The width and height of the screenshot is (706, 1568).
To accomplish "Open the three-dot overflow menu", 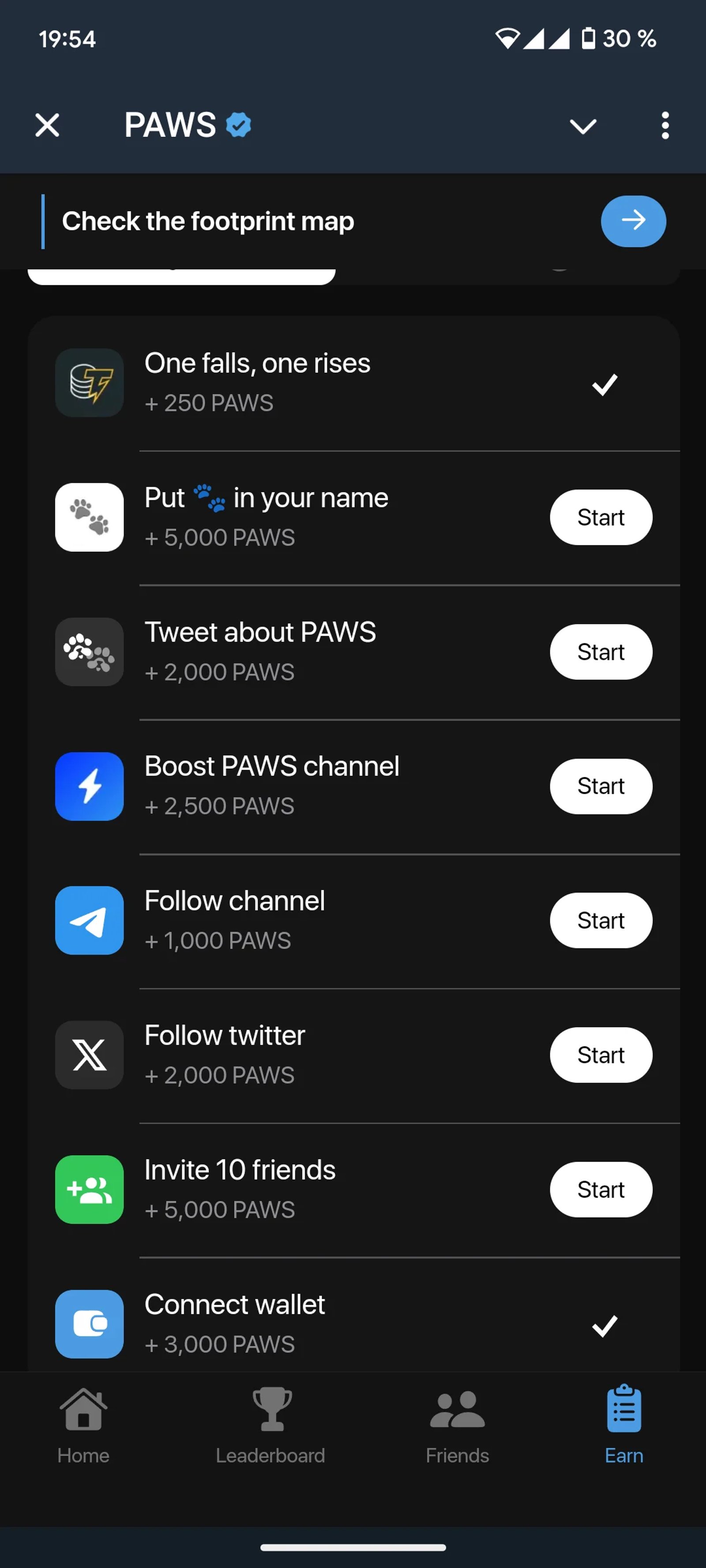I will point(665,125).
